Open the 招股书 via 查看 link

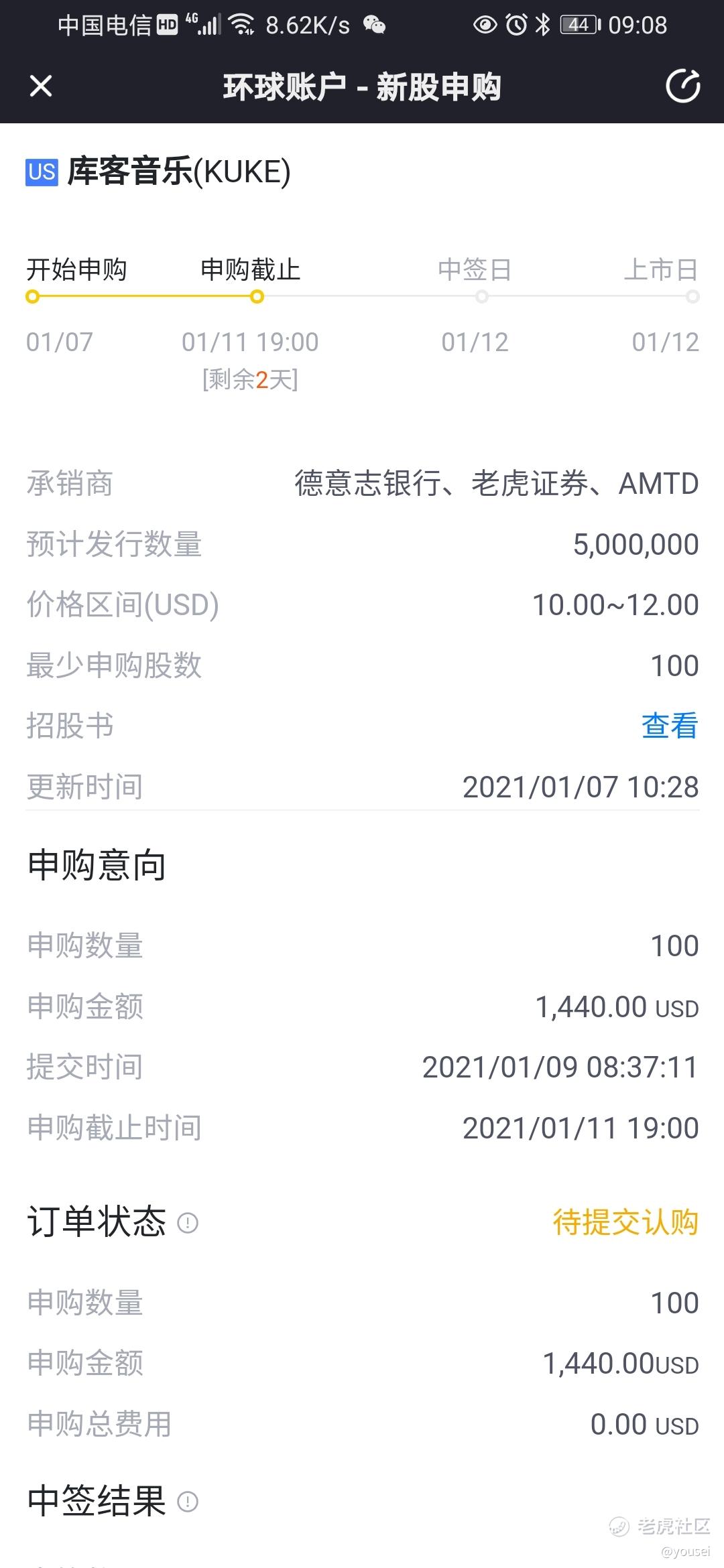click(x=670, y=726)
